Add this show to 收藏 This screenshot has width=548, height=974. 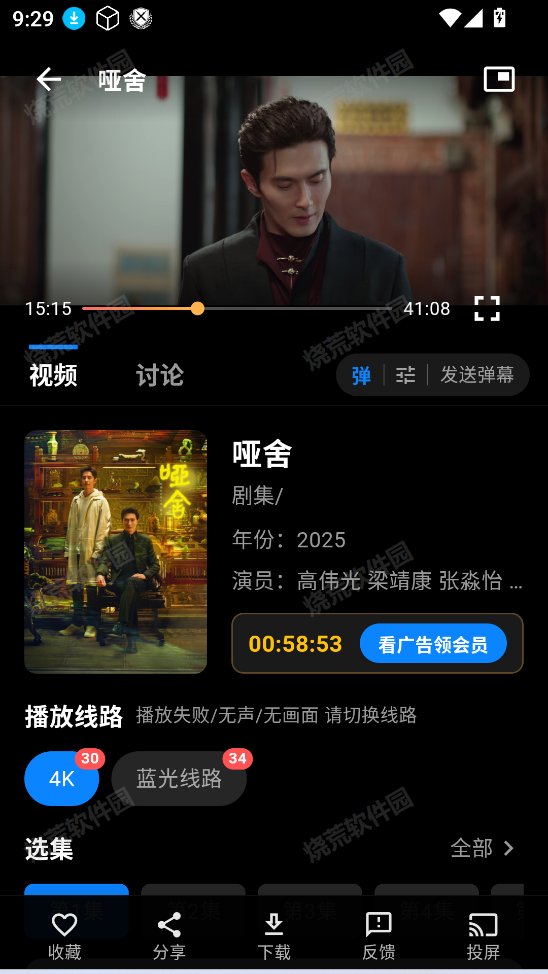point(65,936)
